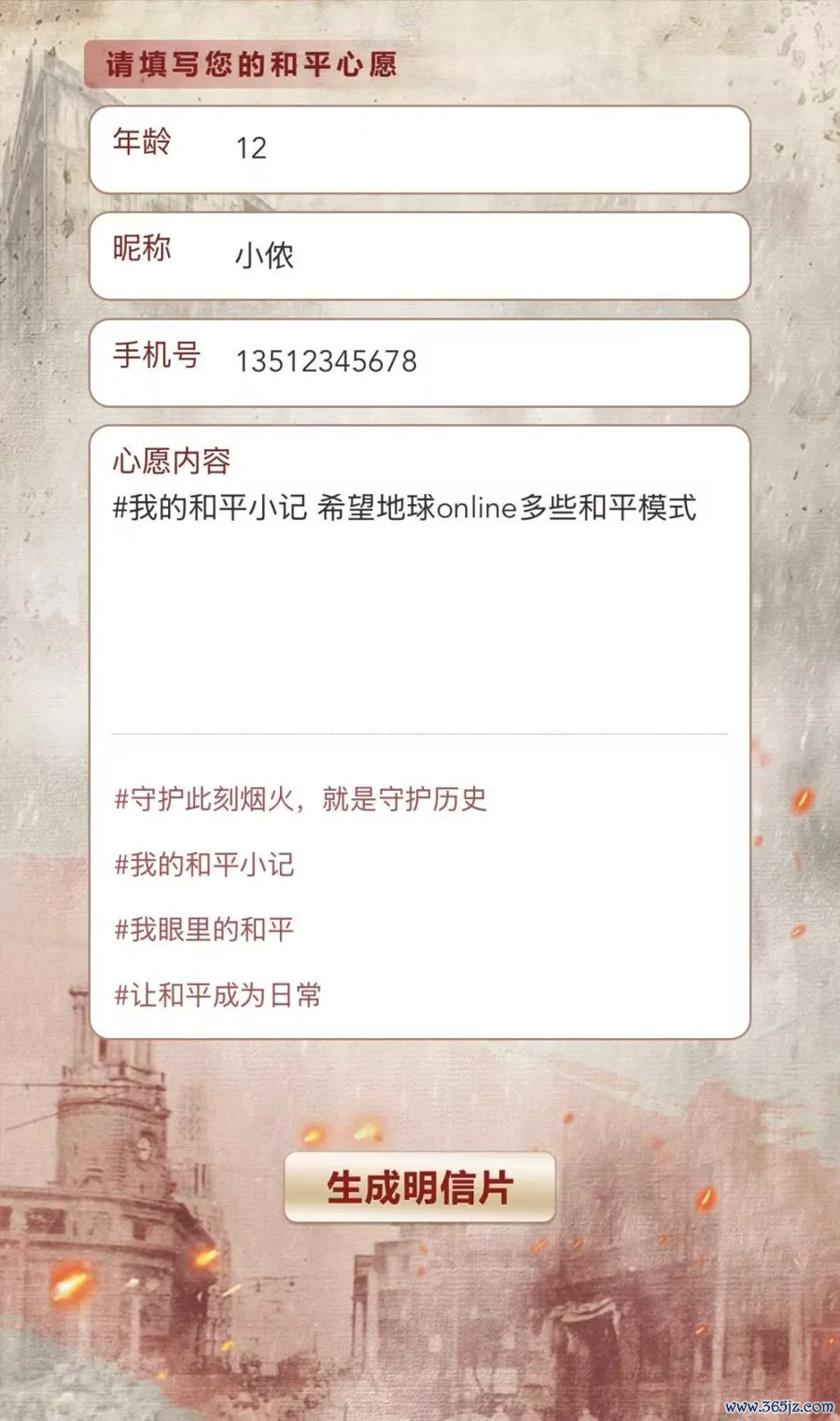840x1421 pixels.
Task: Choose the #我眼里的和平 hashtag
Action: pyautogui.click(x=204, y=930)
